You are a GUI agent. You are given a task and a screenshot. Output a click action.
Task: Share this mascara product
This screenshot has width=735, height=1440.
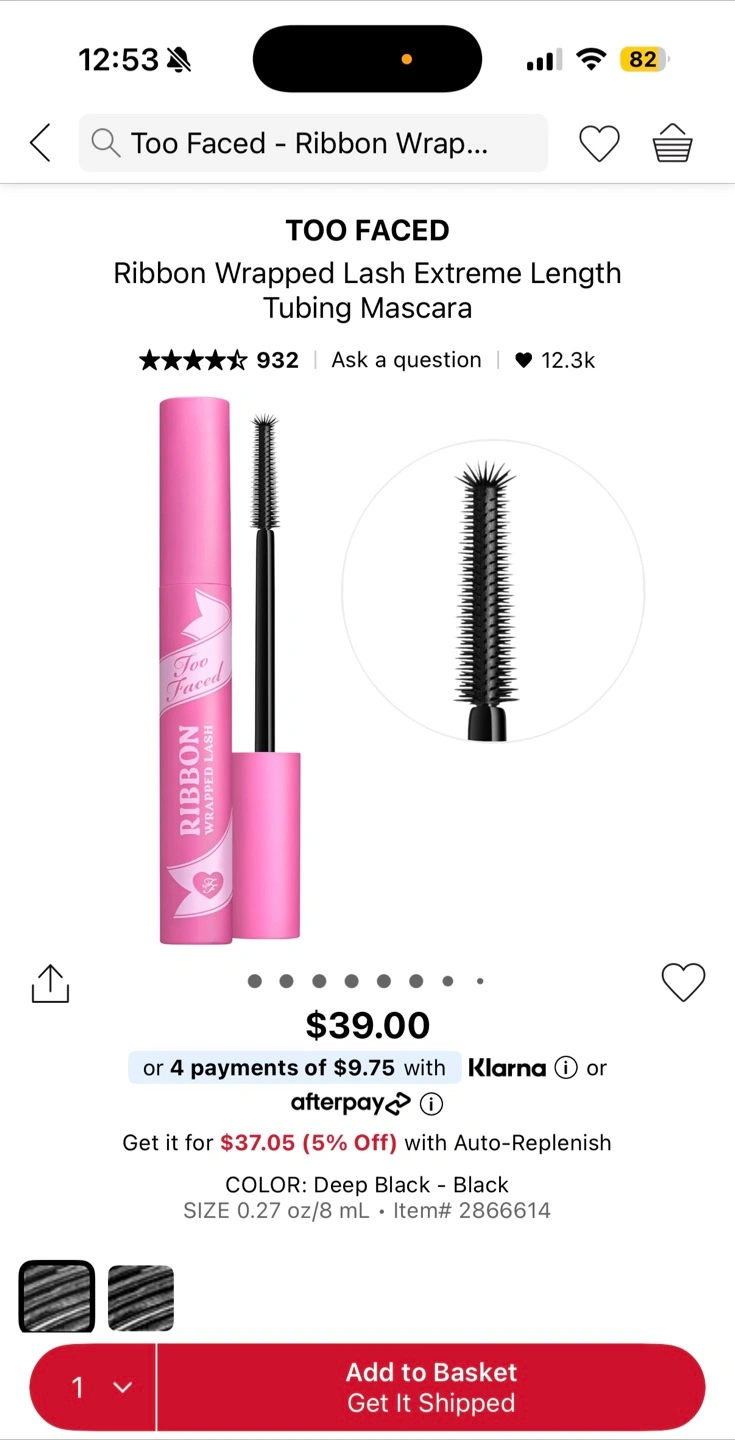point(50,983)
